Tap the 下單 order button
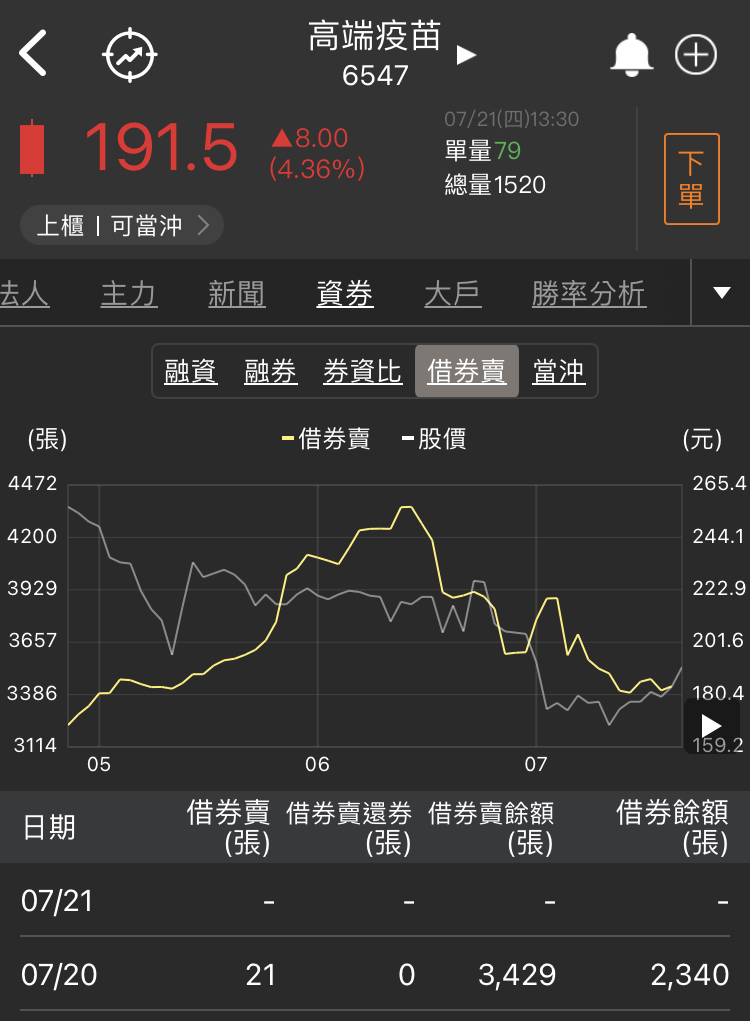 [691, 179]
